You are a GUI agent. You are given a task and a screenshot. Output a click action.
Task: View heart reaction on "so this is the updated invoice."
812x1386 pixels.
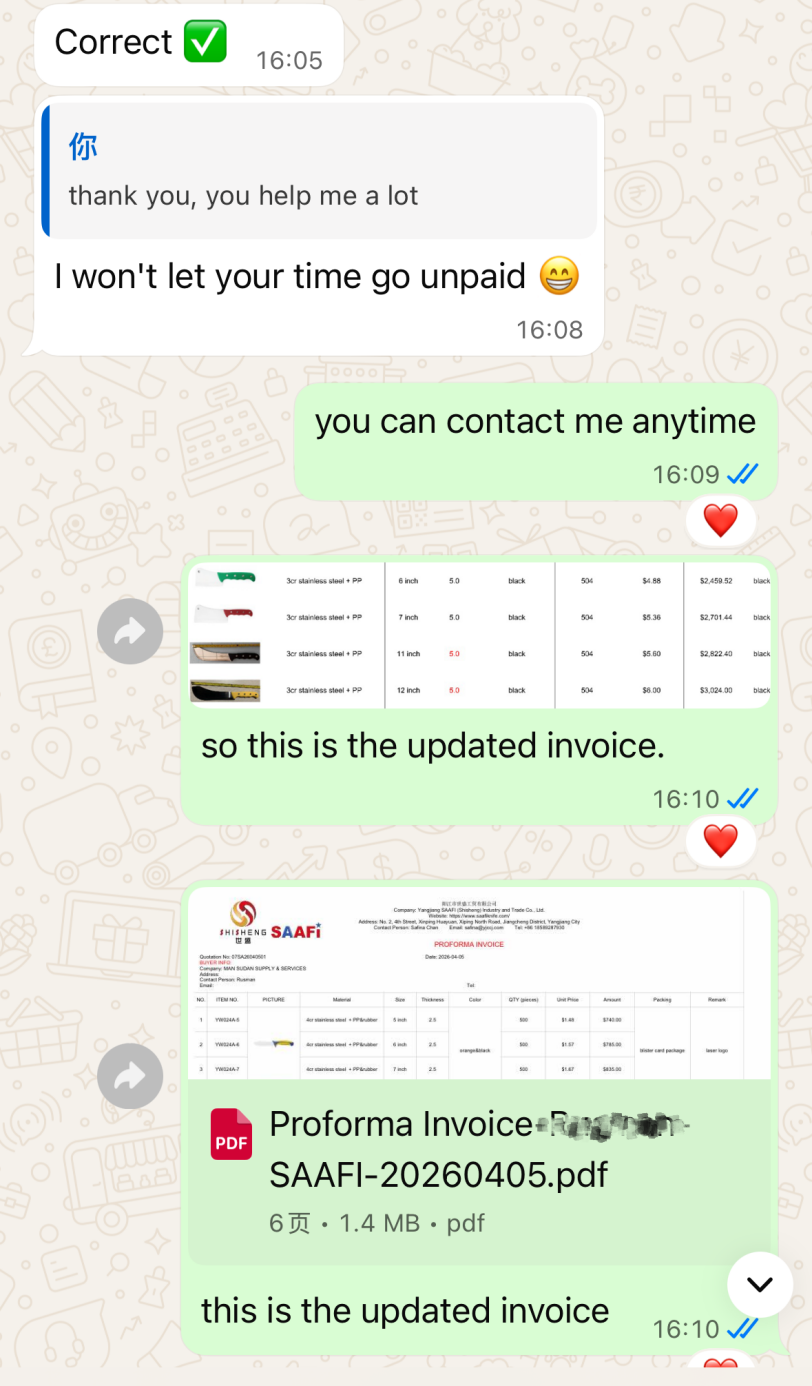(x=720, y=841)
